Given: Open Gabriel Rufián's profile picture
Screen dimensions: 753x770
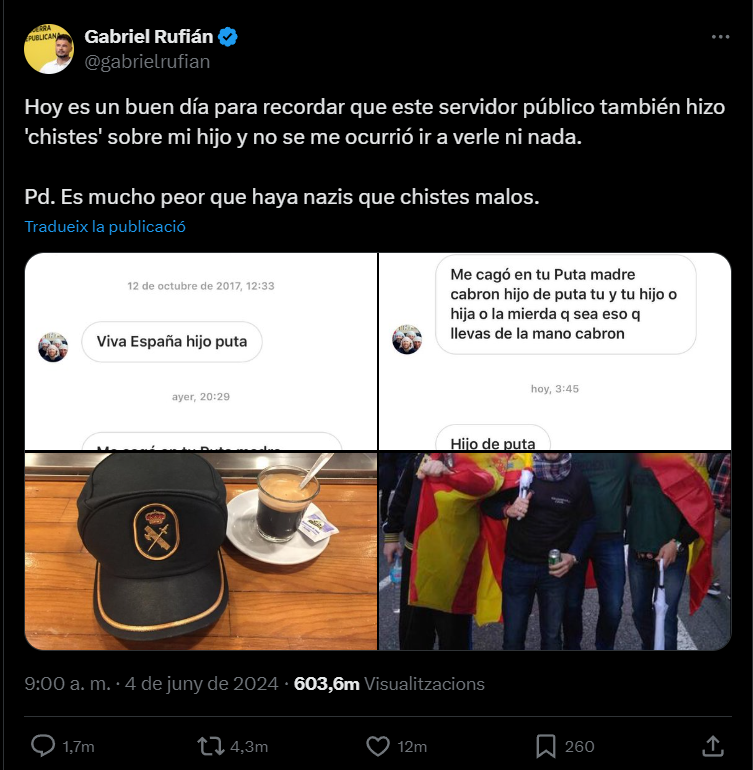Looking at the screenshot, I should pyautogui.click(x=48, y=49).
